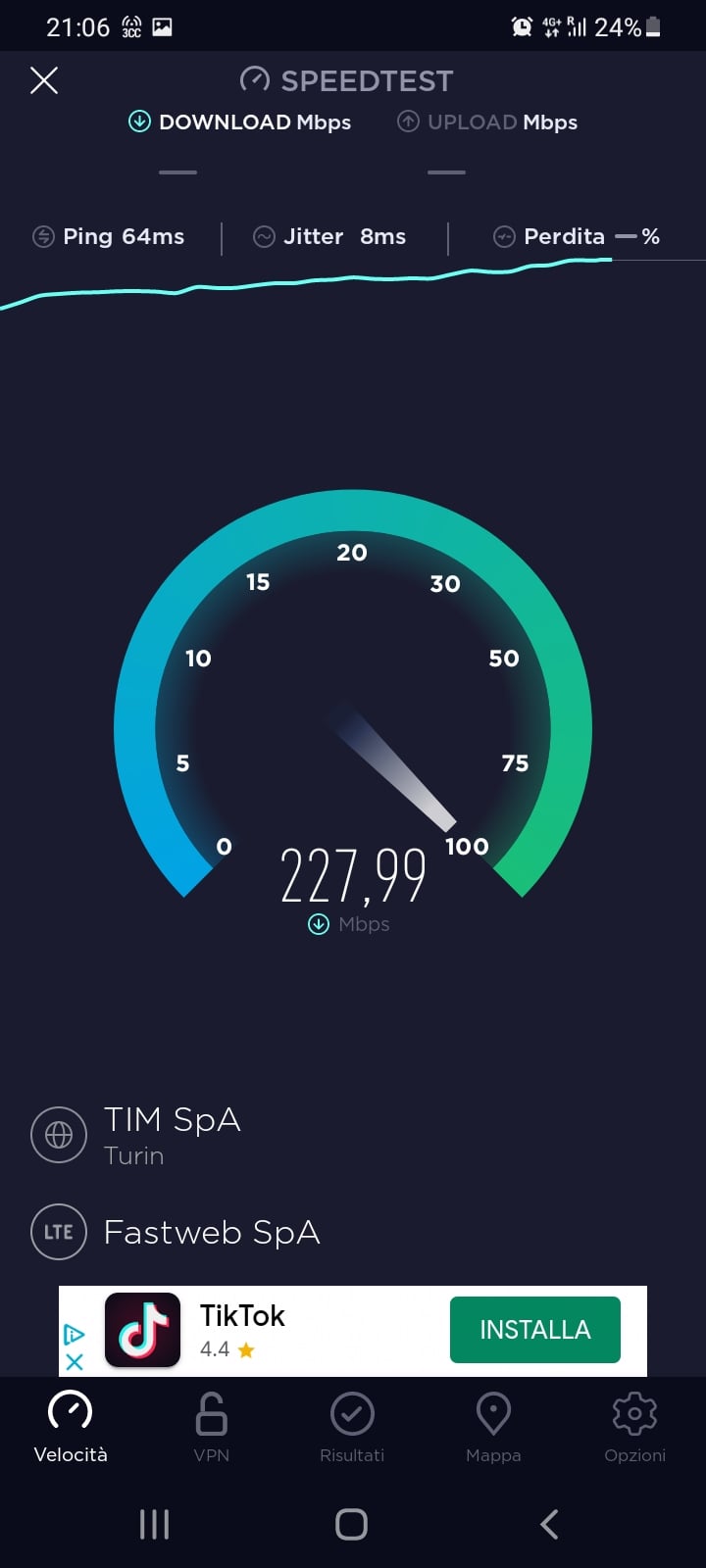Open the Risultati tab

coord(352,1427)
